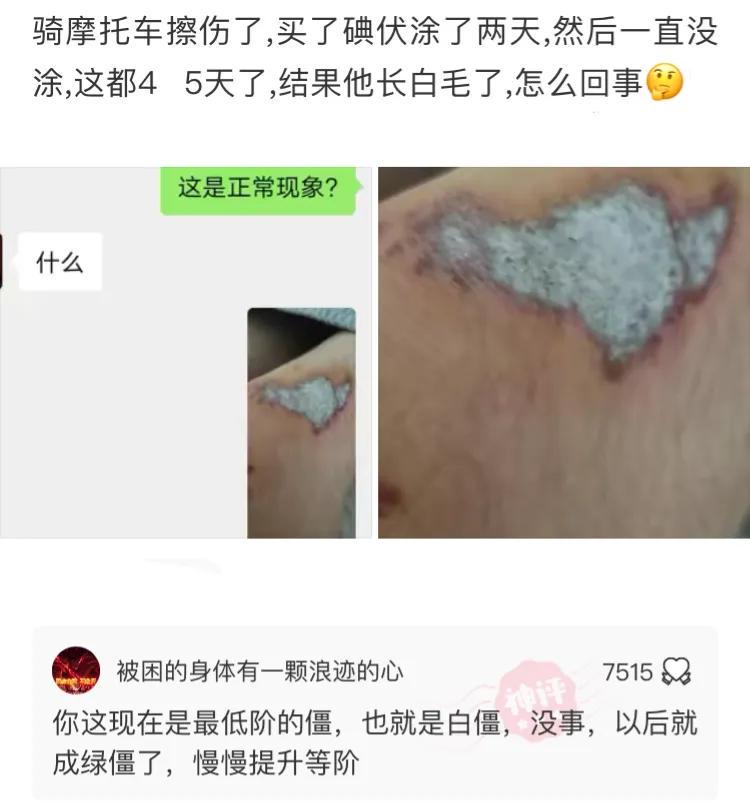Click the red '神评' stamp watermark
Screen dimensions: 750x811
pos(537,697)
